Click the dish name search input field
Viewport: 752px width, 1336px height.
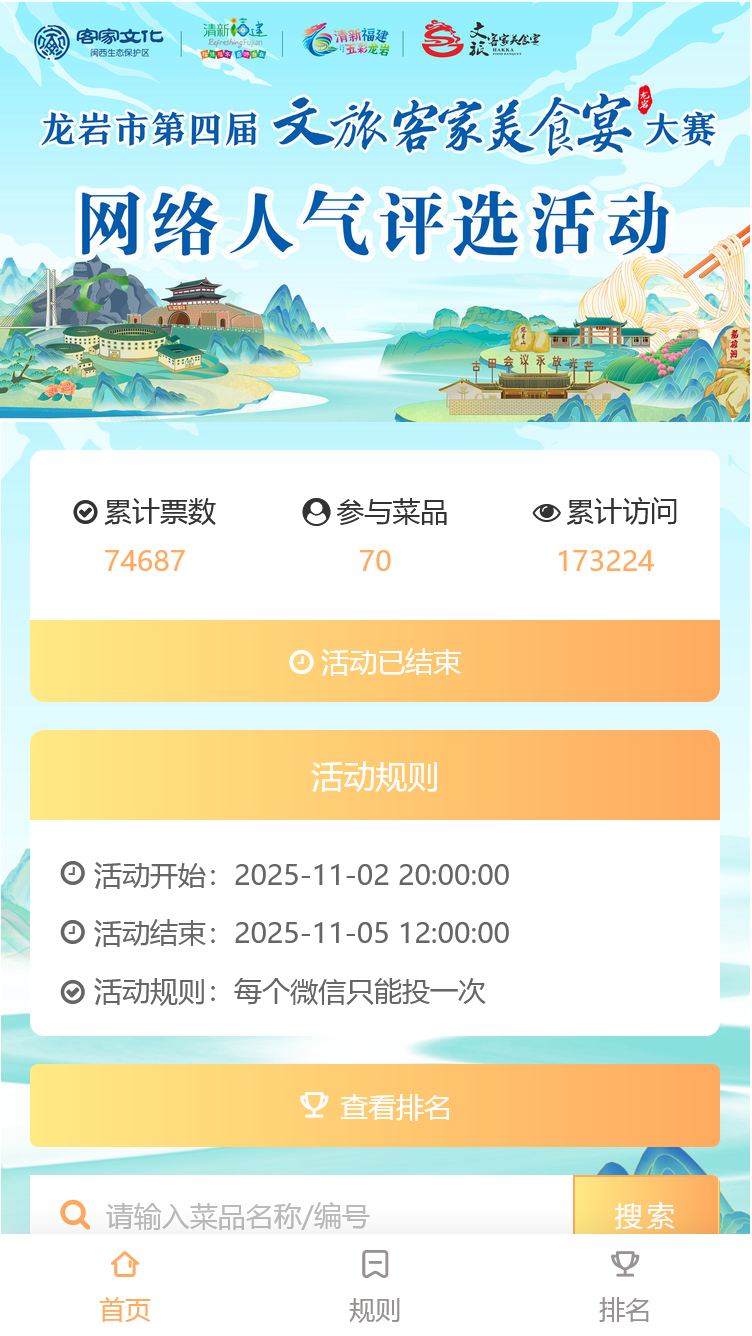point(300,1215)
